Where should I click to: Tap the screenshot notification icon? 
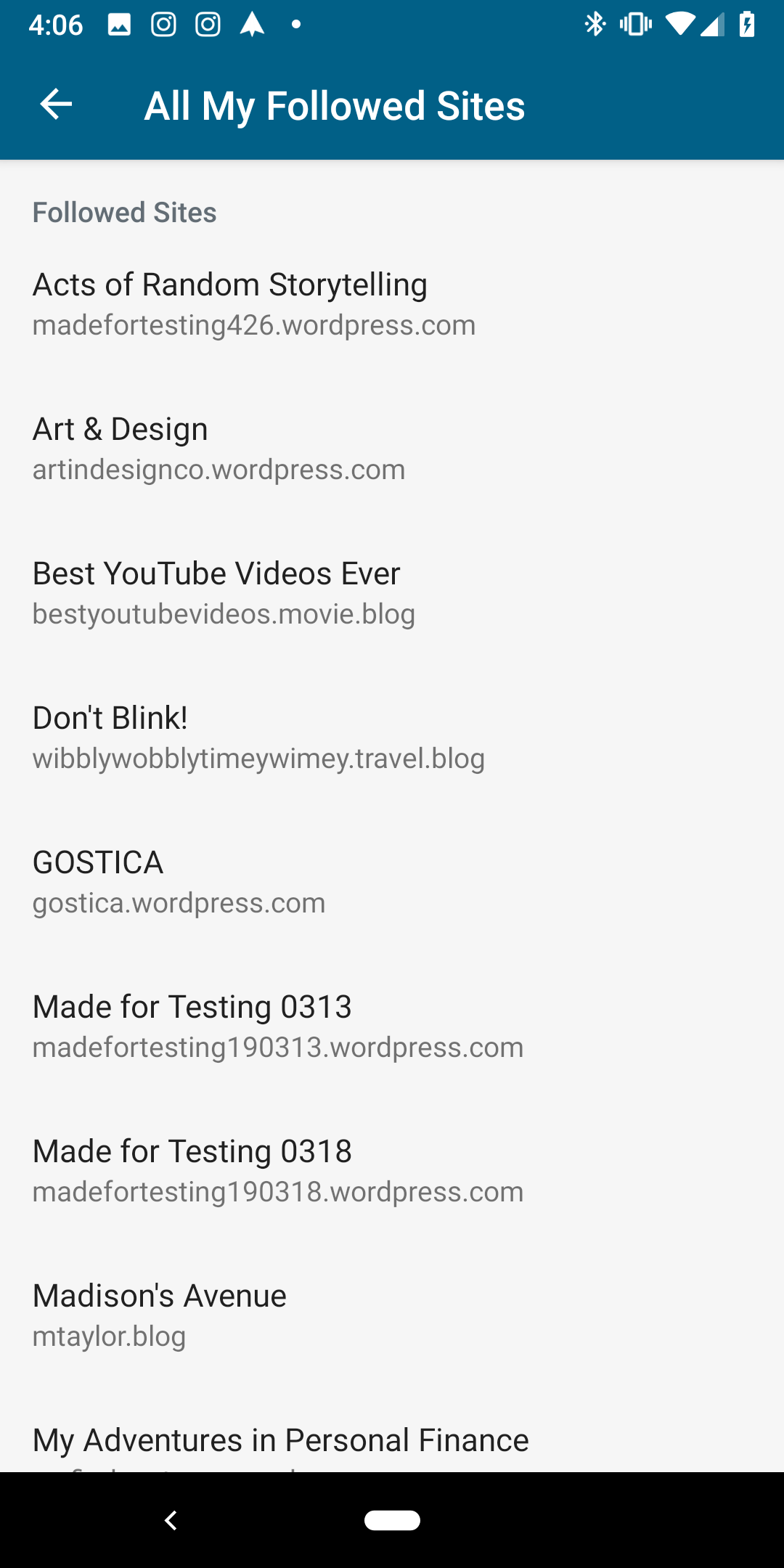[118, 24]
